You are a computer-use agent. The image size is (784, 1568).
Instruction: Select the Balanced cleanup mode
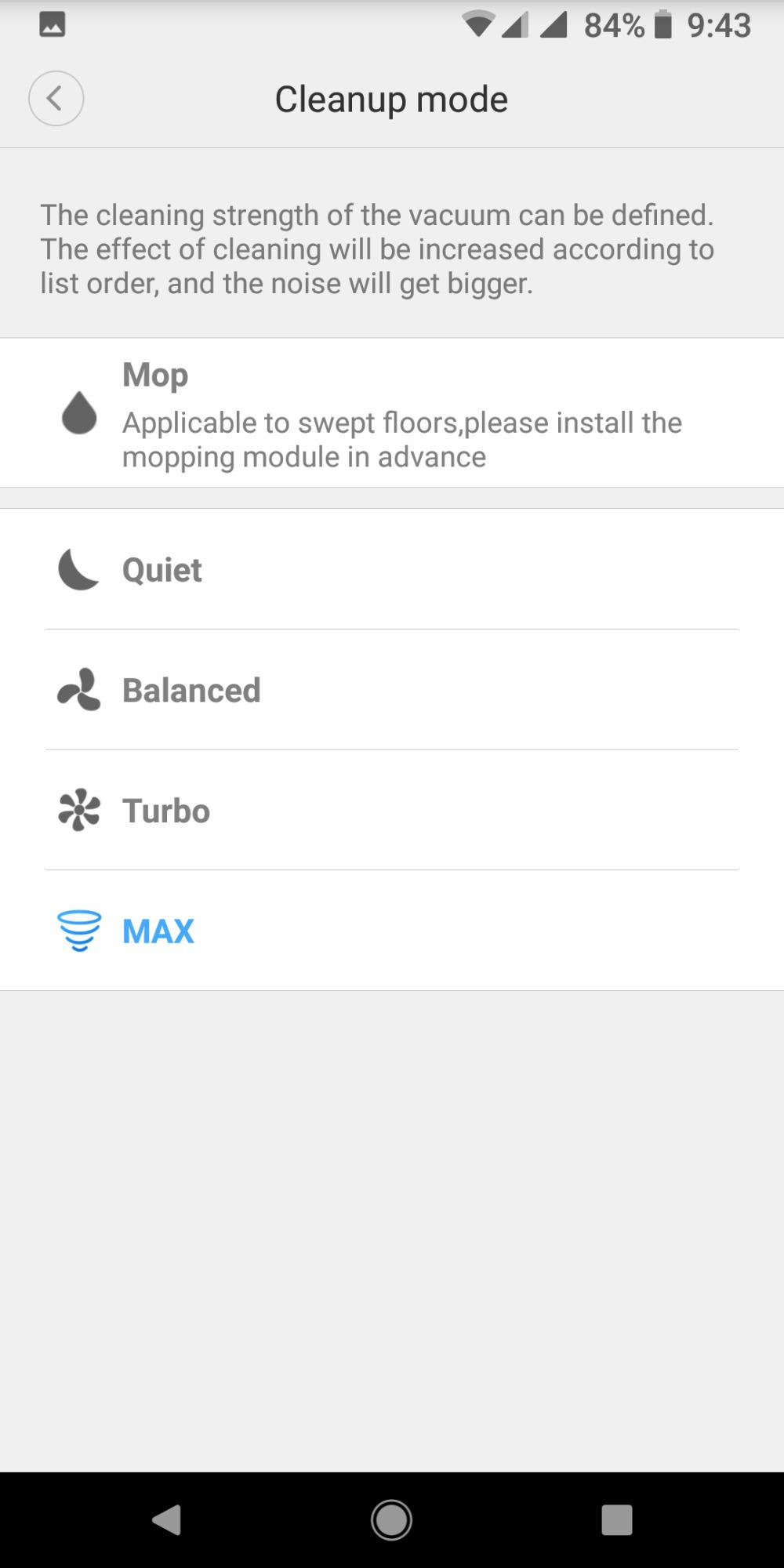point(392,690)
